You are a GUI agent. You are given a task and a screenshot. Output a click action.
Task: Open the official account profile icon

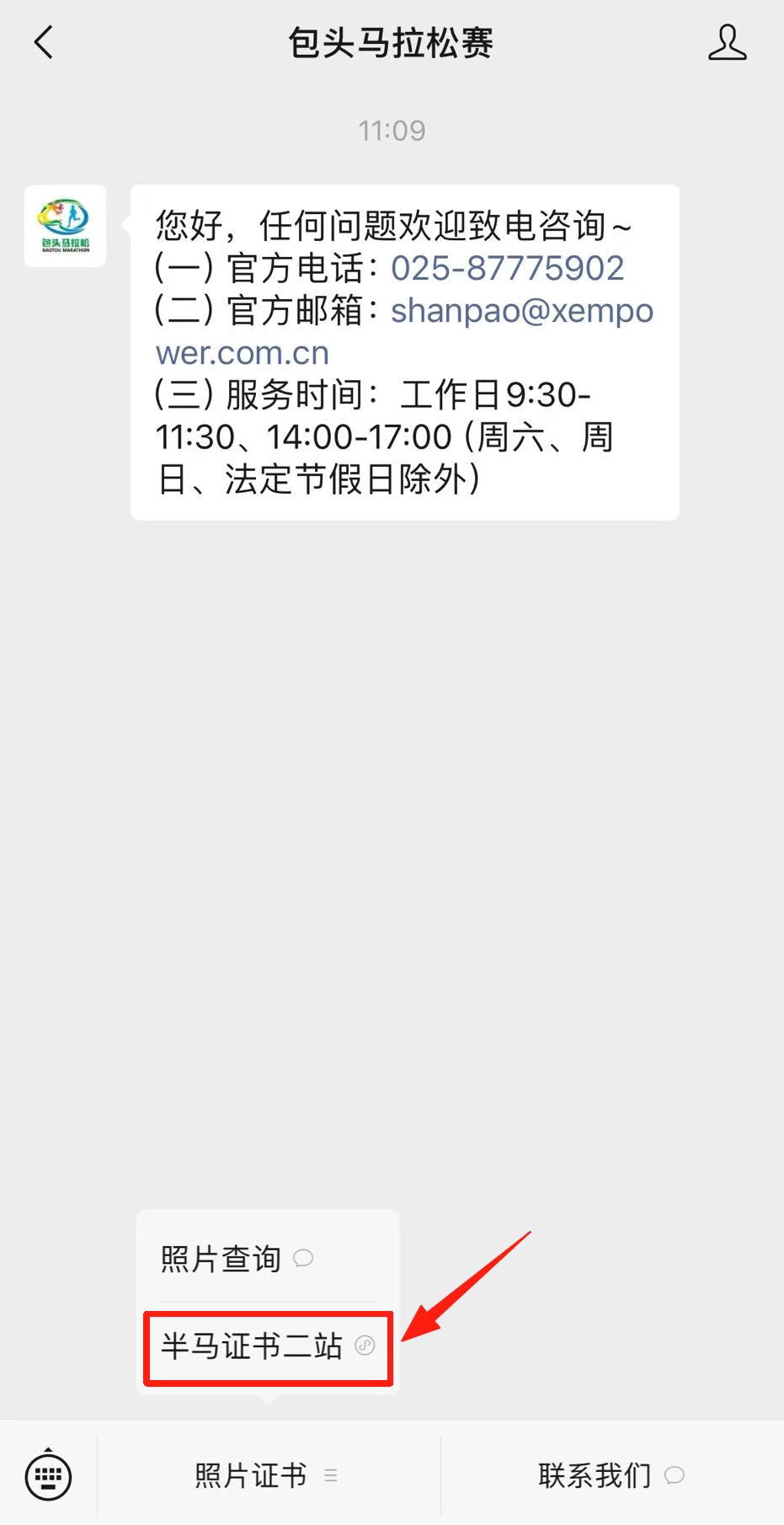tap(727, 42)
